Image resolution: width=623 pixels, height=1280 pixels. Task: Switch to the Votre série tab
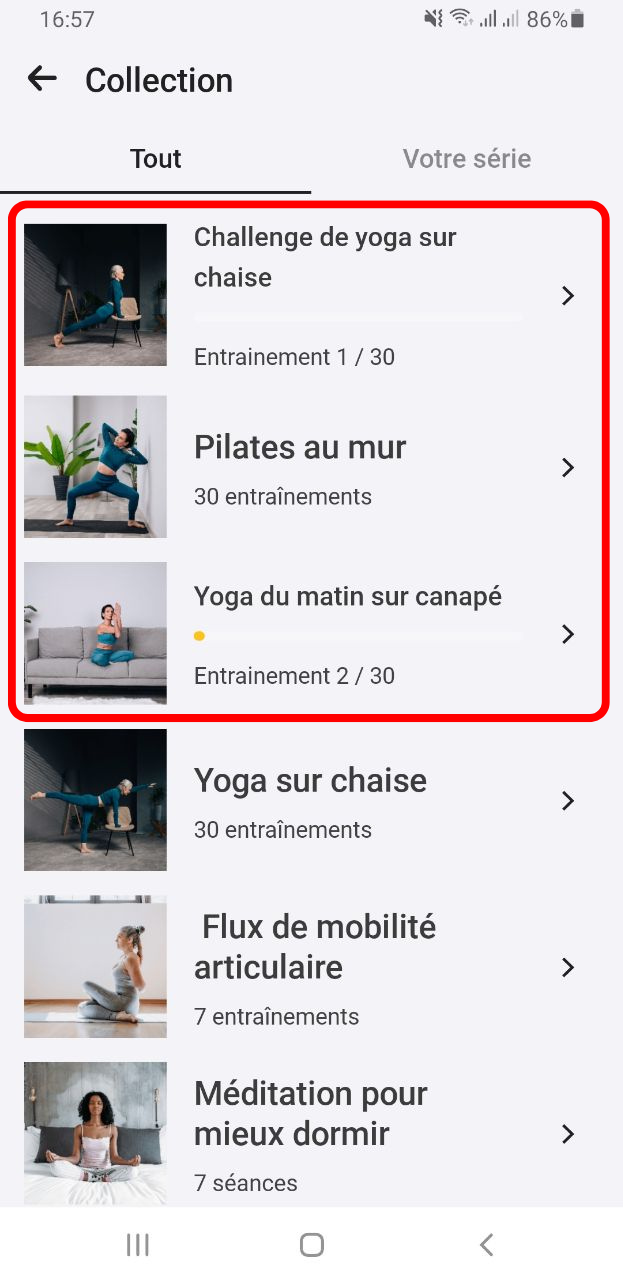coord(467,159)
